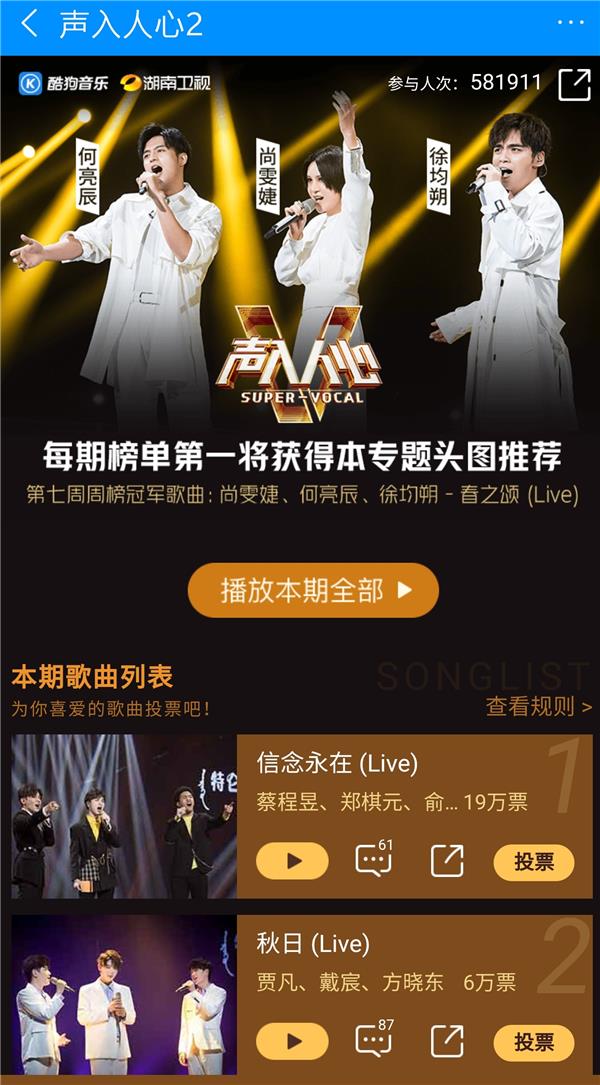Share the page via the banner's share icon
Viewport: 600px width, 1085px height.
(x=574, y=84)
